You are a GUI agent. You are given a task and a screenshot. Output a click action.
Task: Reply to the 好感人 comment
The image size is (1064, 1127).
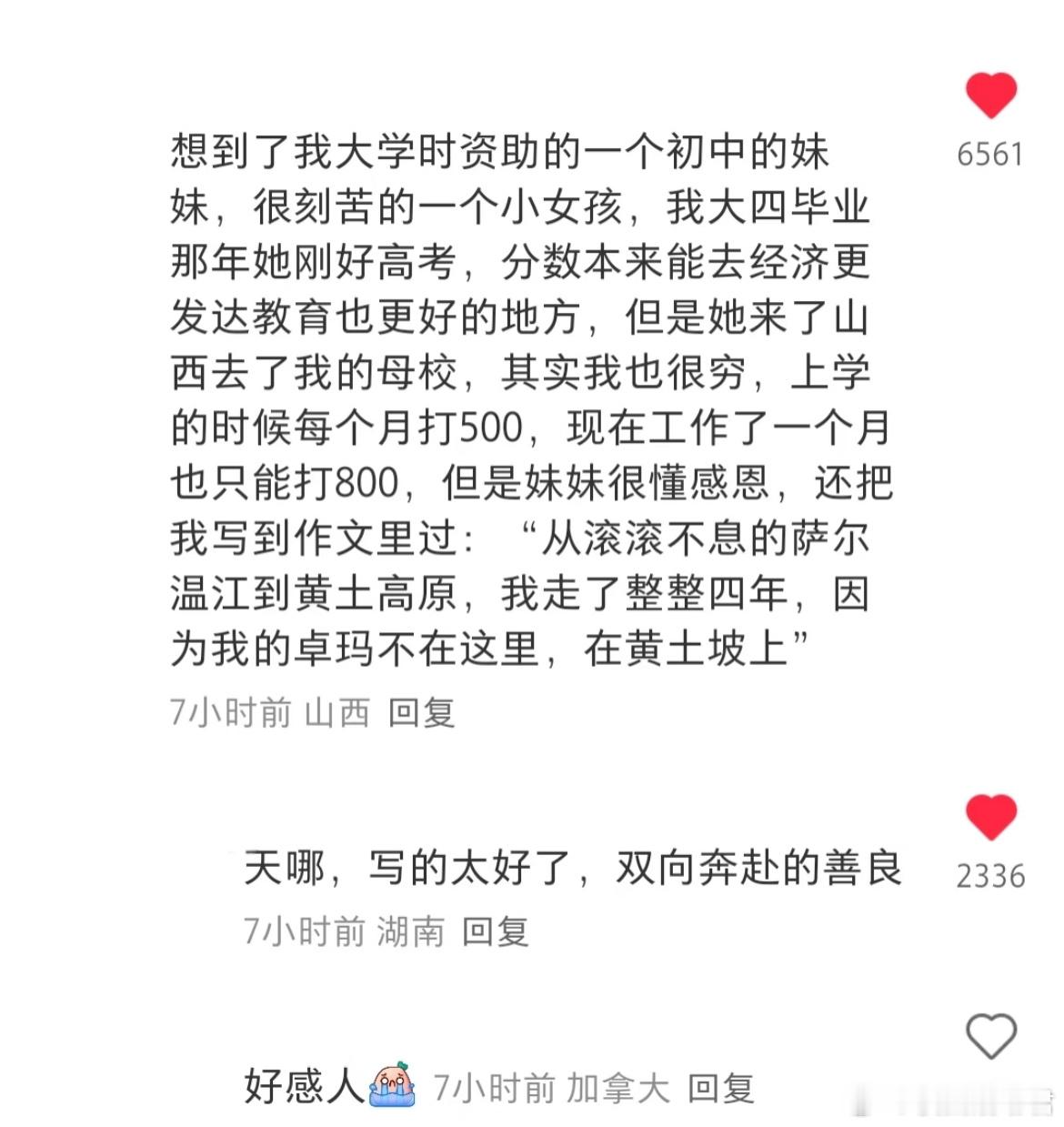(720, 1088)
